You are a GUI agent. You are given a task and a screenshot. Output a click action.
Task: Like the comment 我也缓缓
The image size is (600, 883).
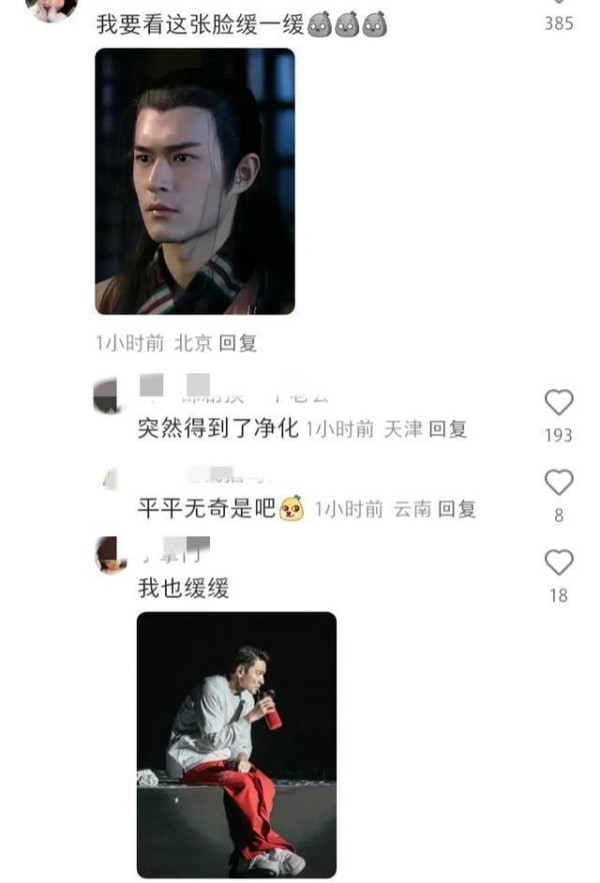(559, 563)
